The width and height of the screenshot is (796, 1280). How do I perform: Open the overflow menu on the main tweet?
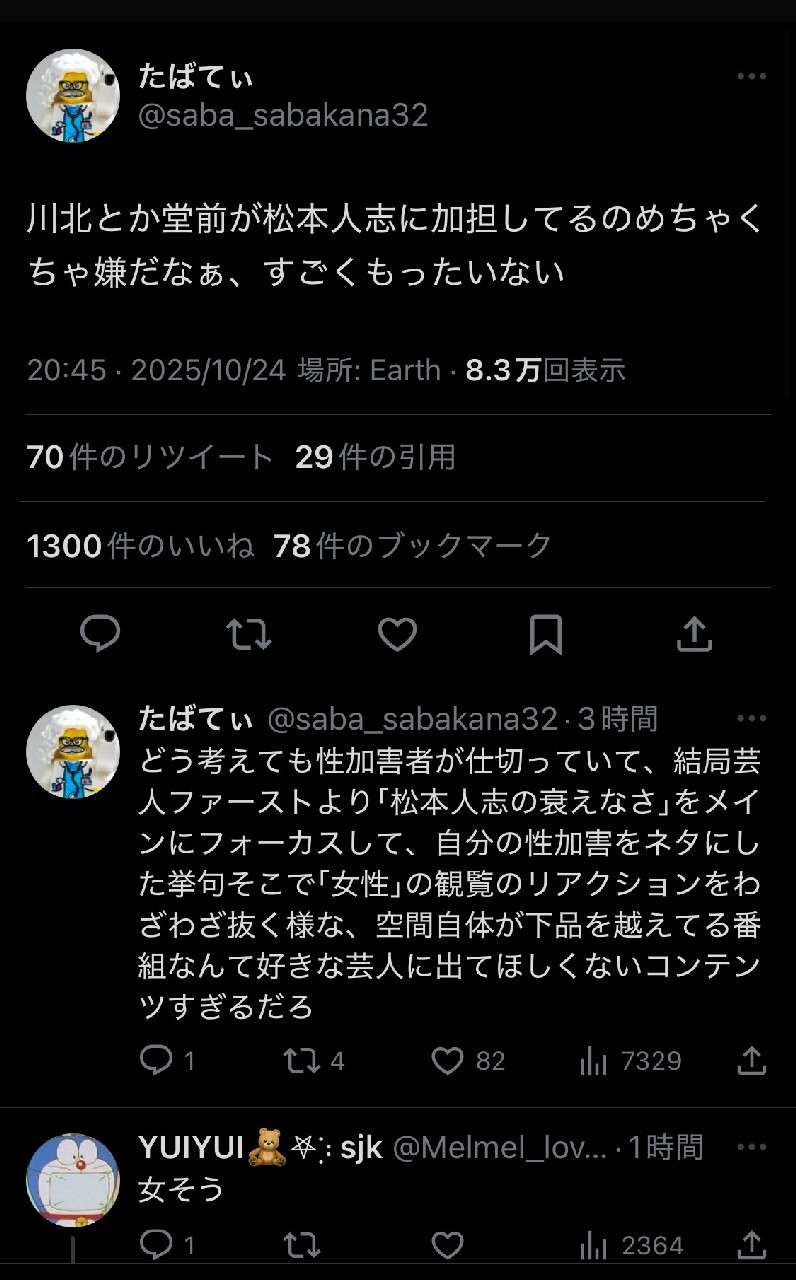(751, 76)
